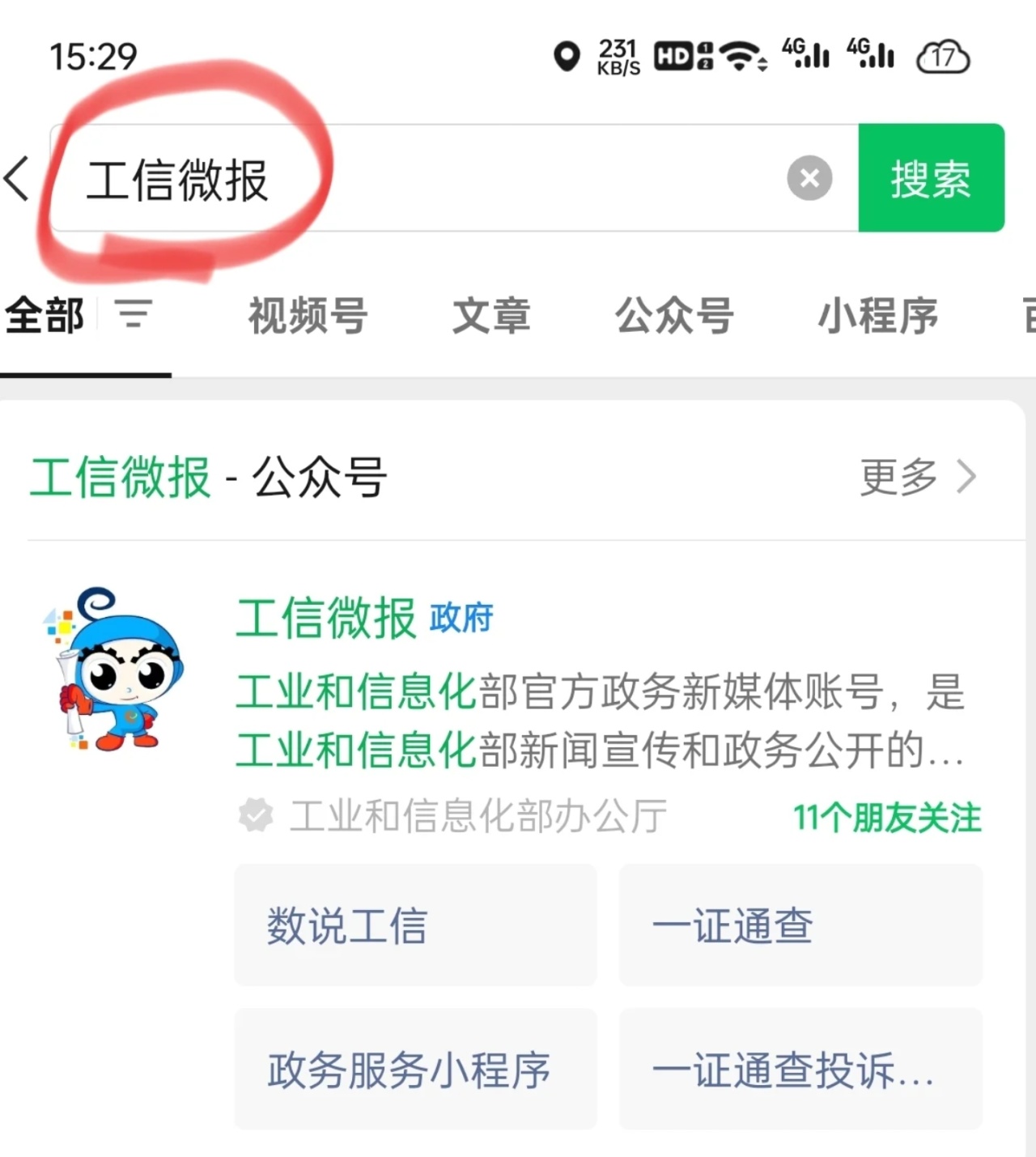Switch to the 视频号 tab

click(308, 316)
